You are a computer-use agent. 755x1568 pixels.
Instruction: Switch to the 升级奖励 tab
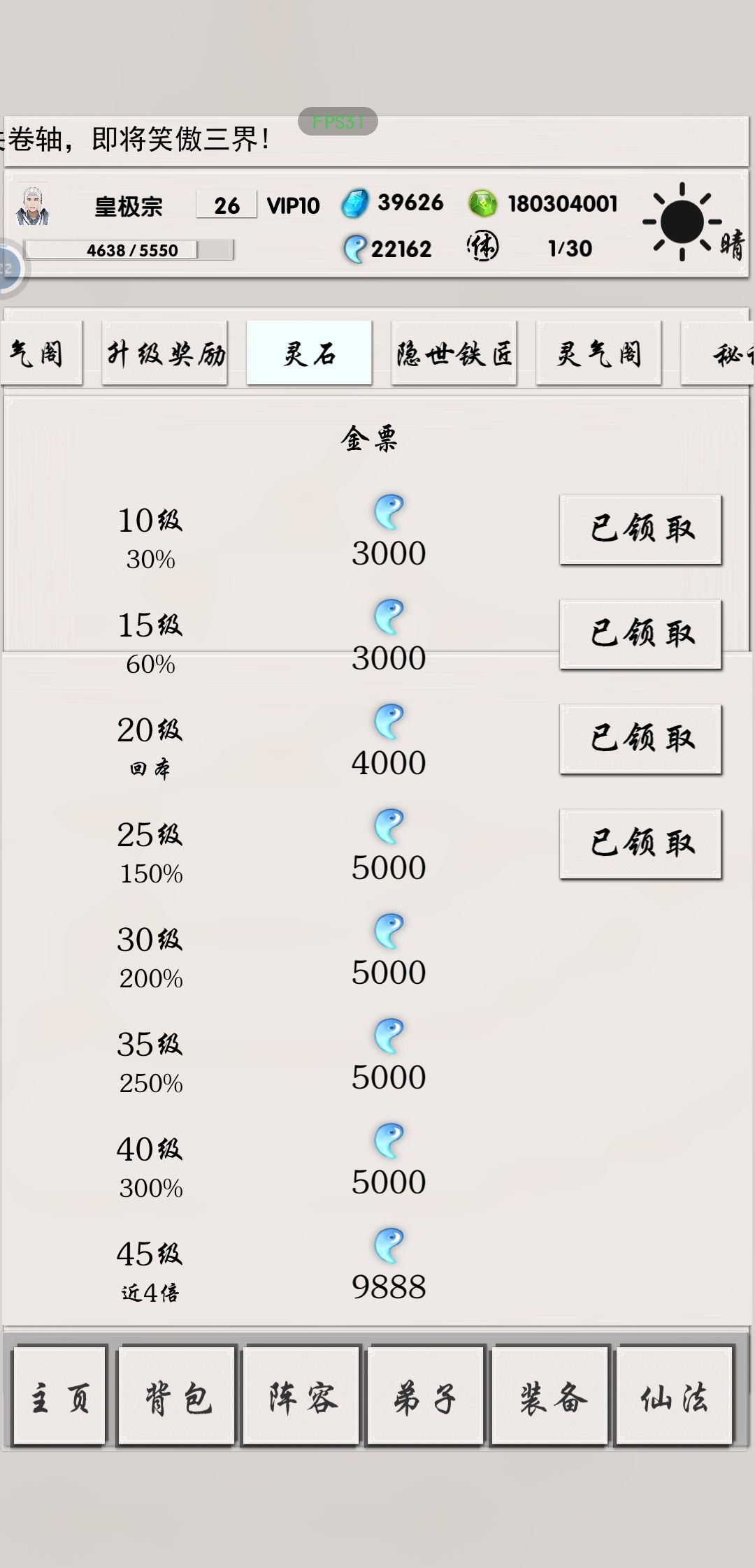tap(166, 354)
